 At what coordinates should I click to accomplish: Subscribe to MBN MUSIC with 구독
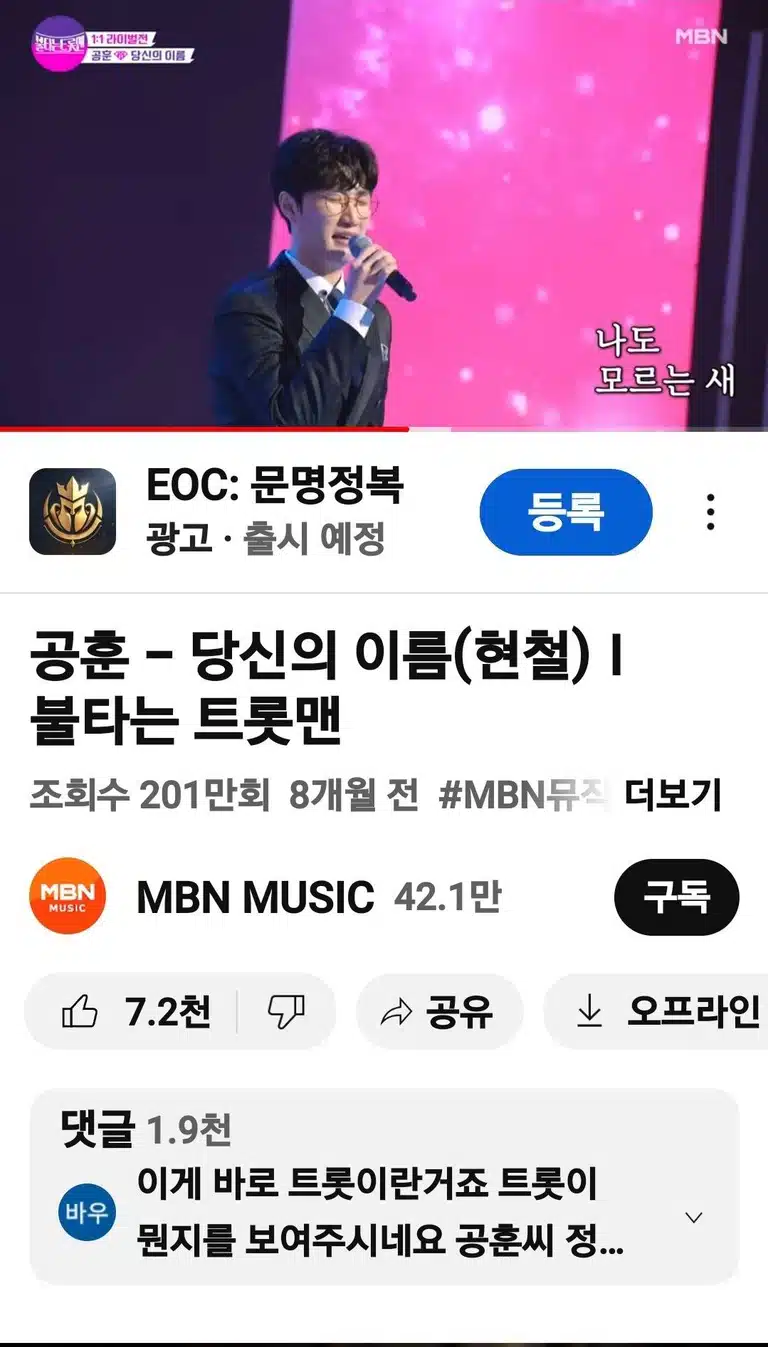pyautogui.click(x=676, y=897)
